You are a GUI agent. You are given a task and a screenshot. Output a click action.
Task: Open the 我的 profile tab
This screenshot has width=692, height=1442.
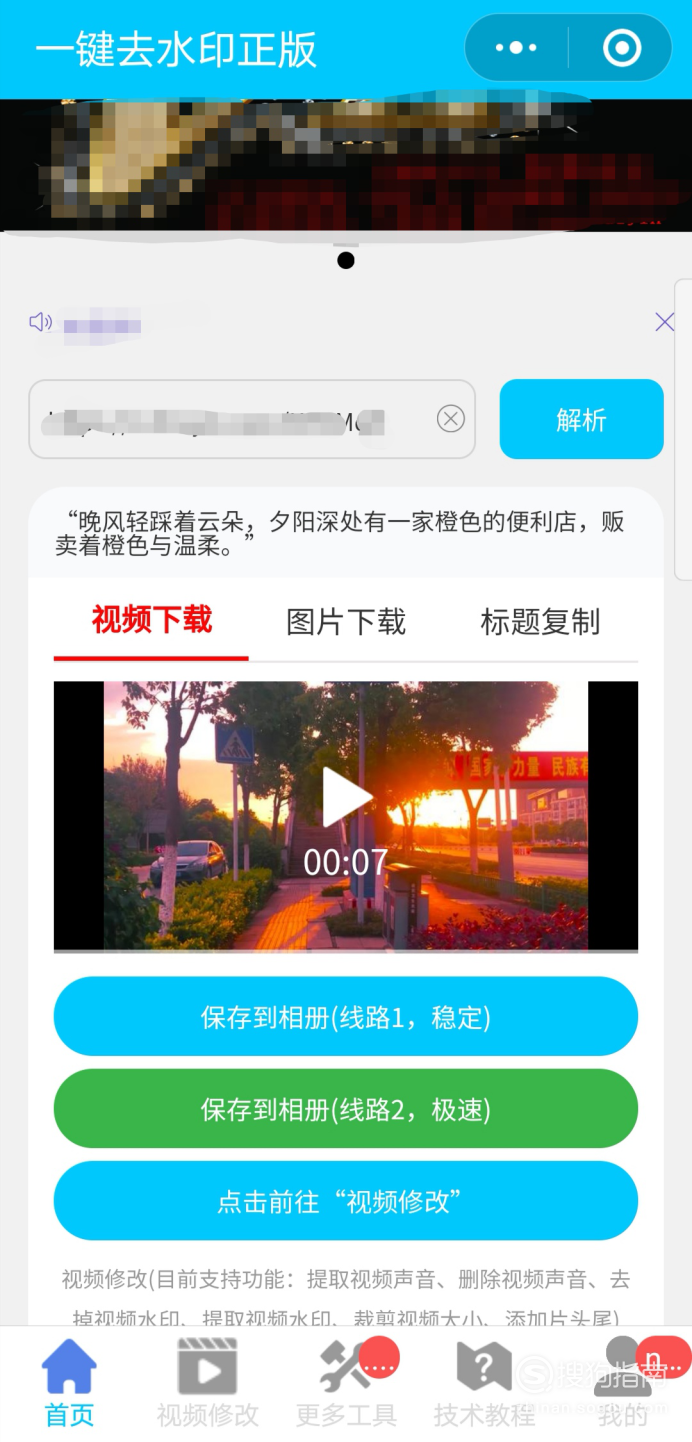622,1385
